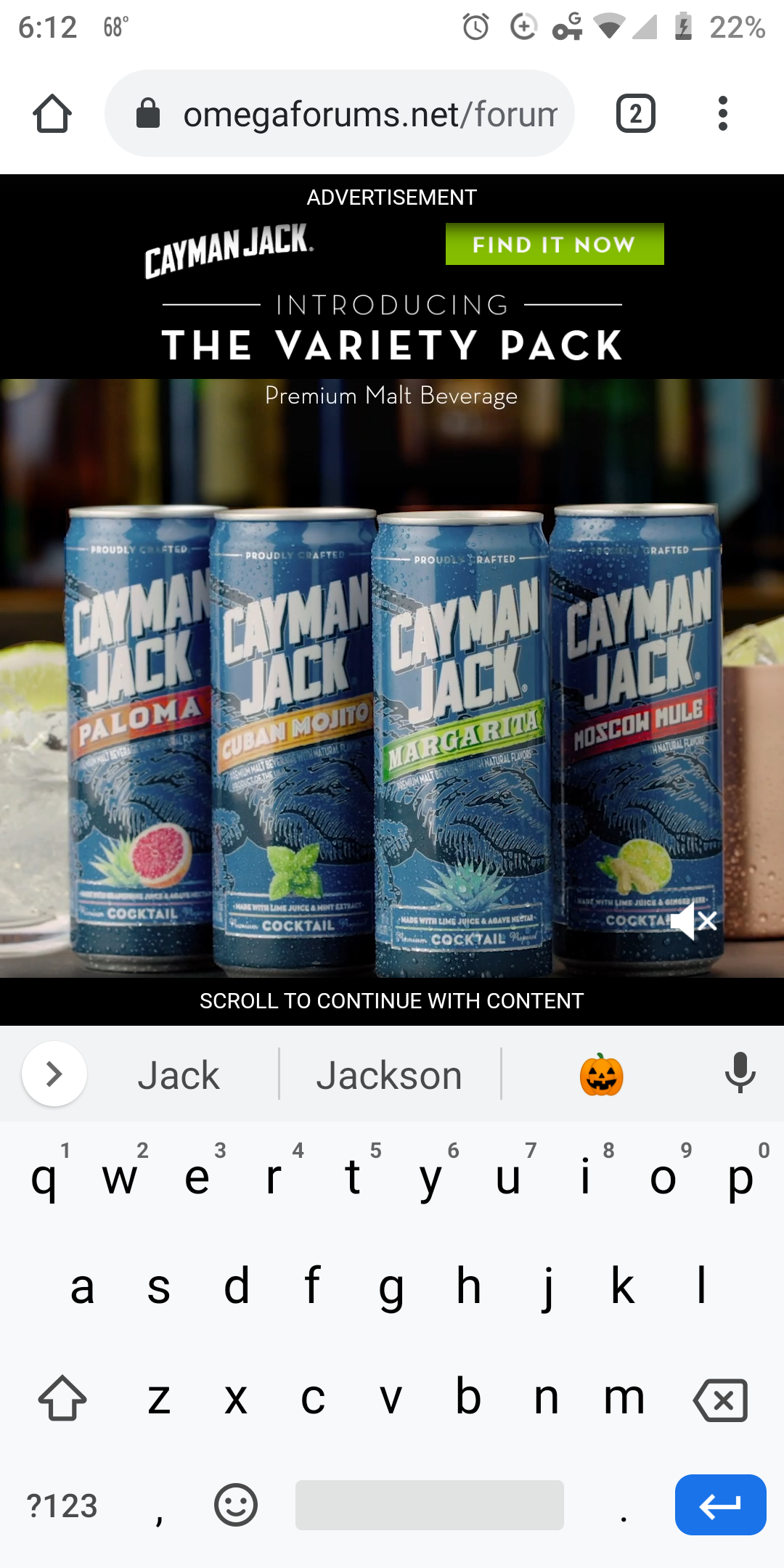Image resolution: width=784 pixels, height=1568 pixels.
Task: Tap the backspace key
Action: pyautogui.click(x=720, y=1400)
